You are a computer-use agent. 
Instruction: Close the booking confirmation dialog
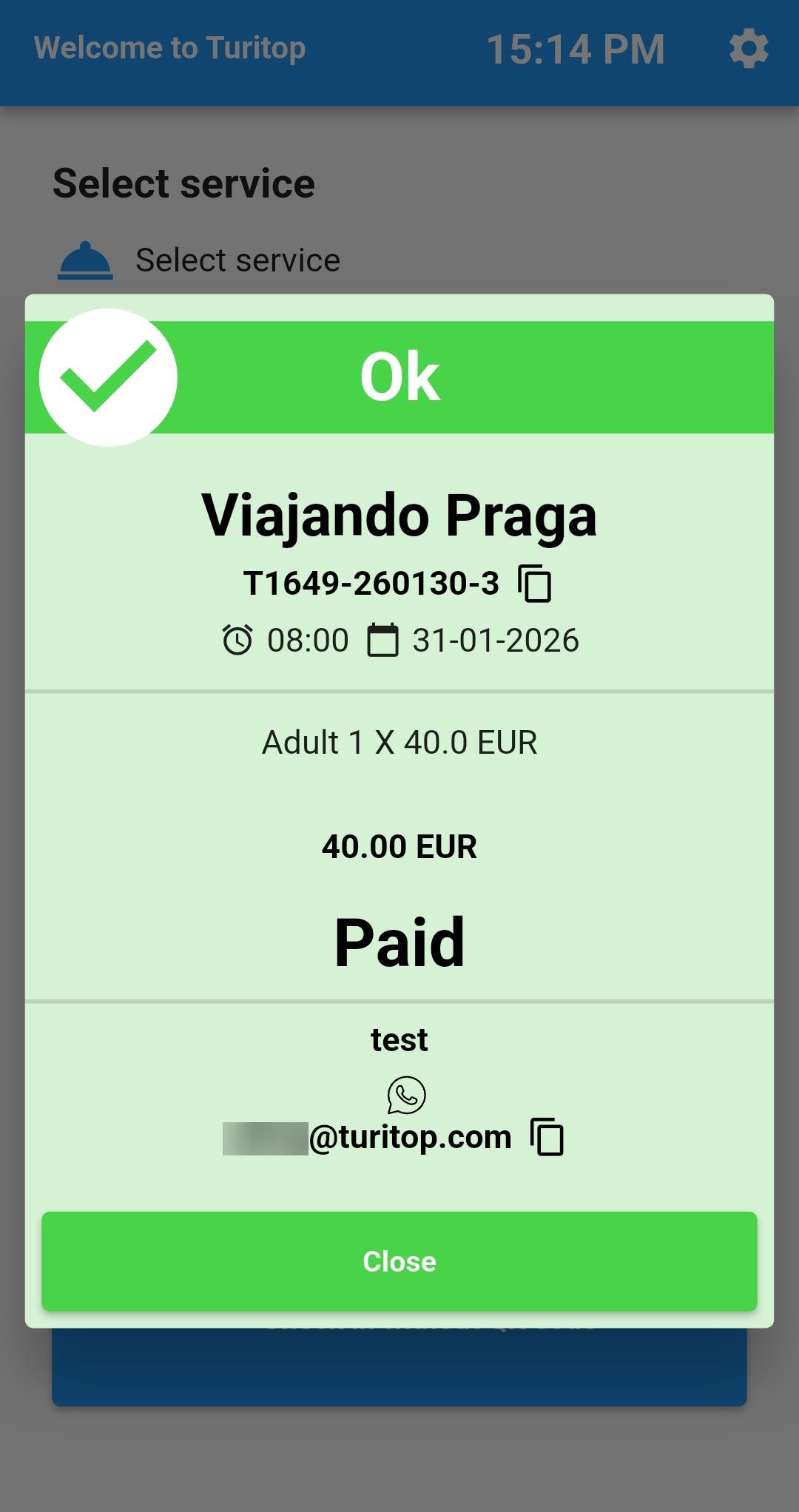398,1261
